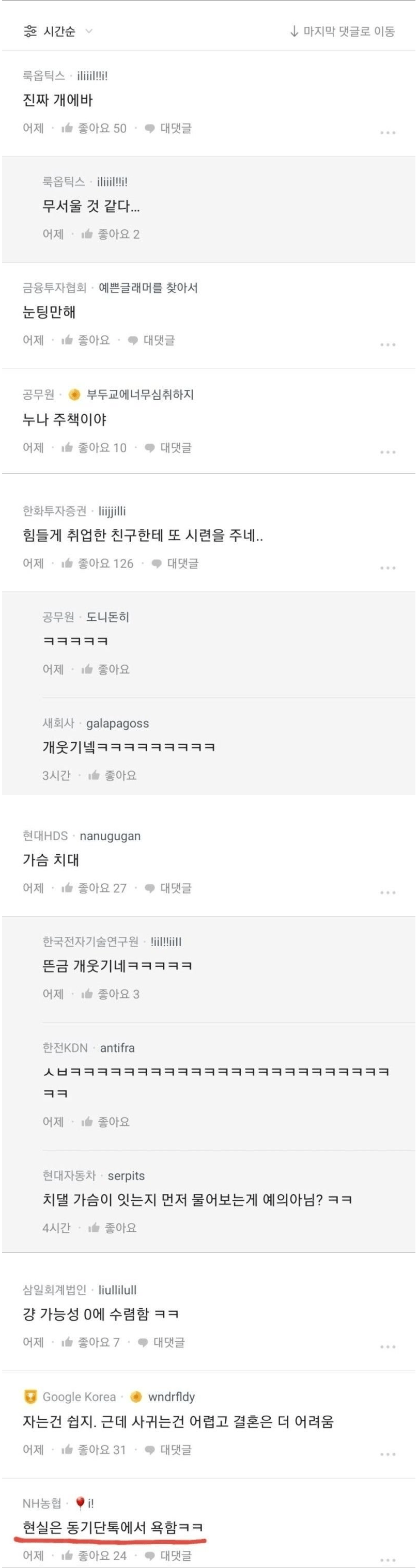Like serpits's reply from 현대자동차
418x1568 pixels.
point(112,1228)
